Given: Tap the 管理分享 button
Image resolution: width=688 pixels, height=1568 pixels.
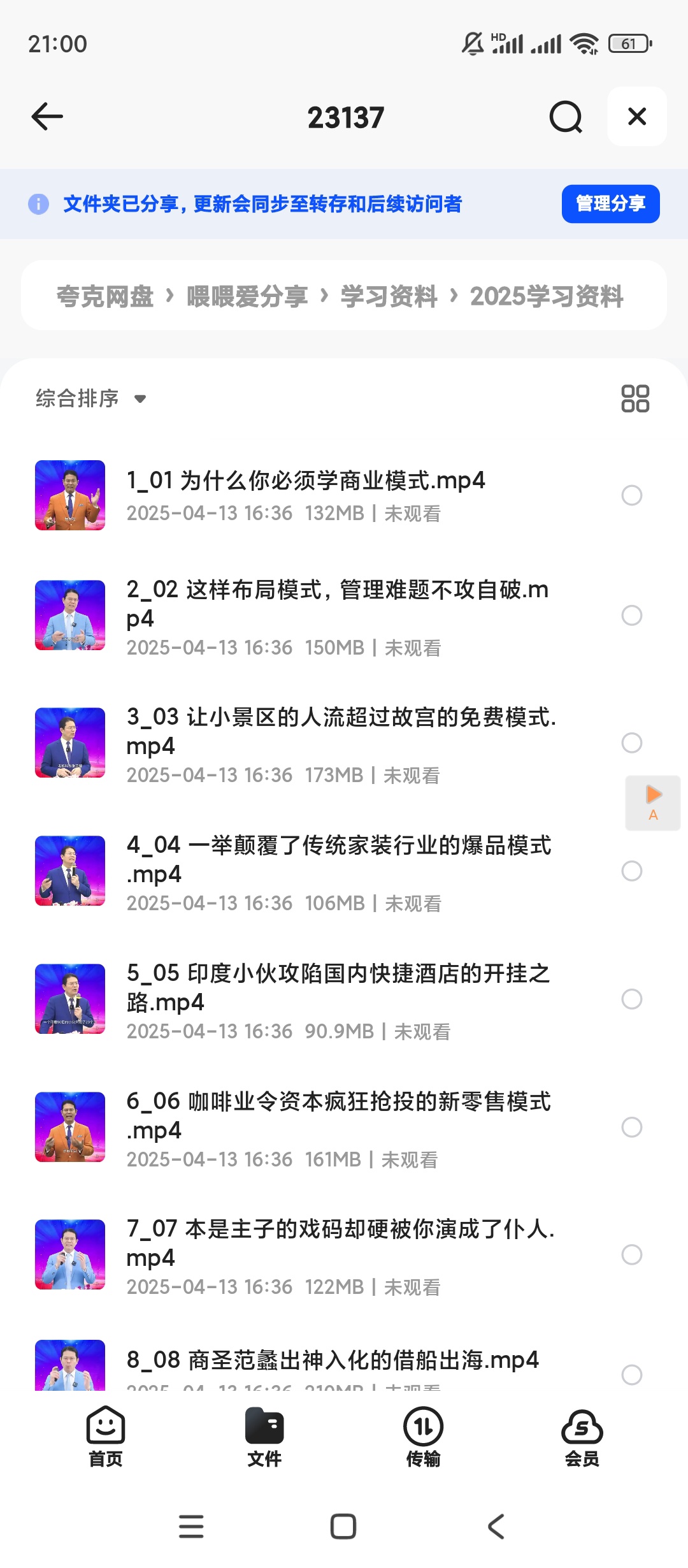Looking at the screenshot, I should click(x=610, y=203).
